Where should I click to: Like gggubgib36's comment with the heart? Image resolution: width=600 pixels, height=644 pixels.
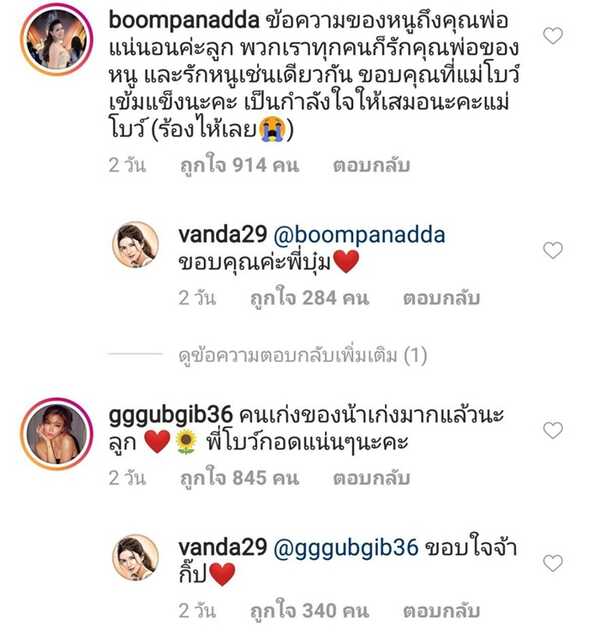tap(552, 430)
